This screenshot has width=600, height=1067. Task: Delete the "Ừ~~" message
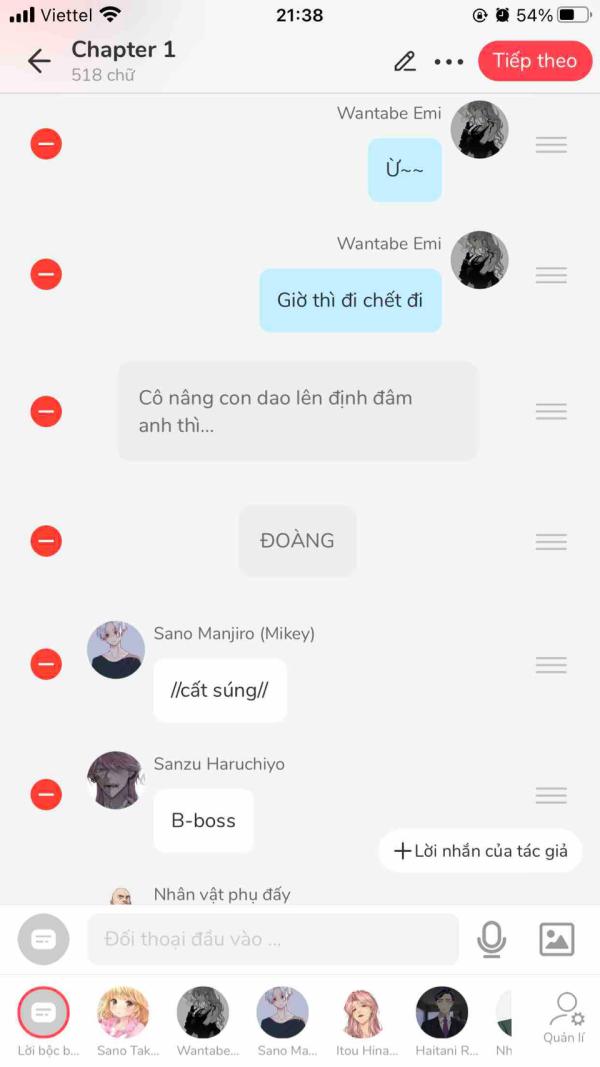(46, 144)
